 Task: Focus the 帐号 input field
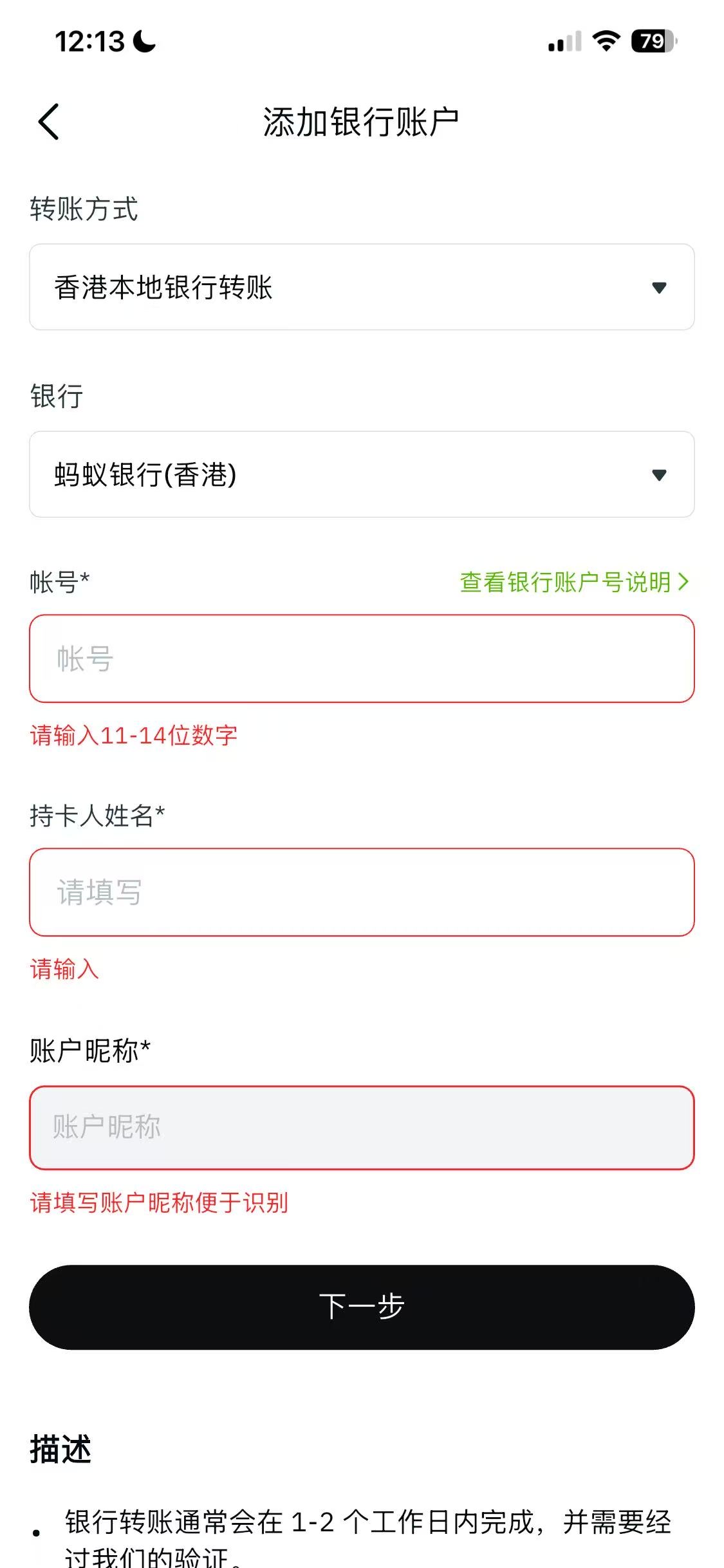362,658
